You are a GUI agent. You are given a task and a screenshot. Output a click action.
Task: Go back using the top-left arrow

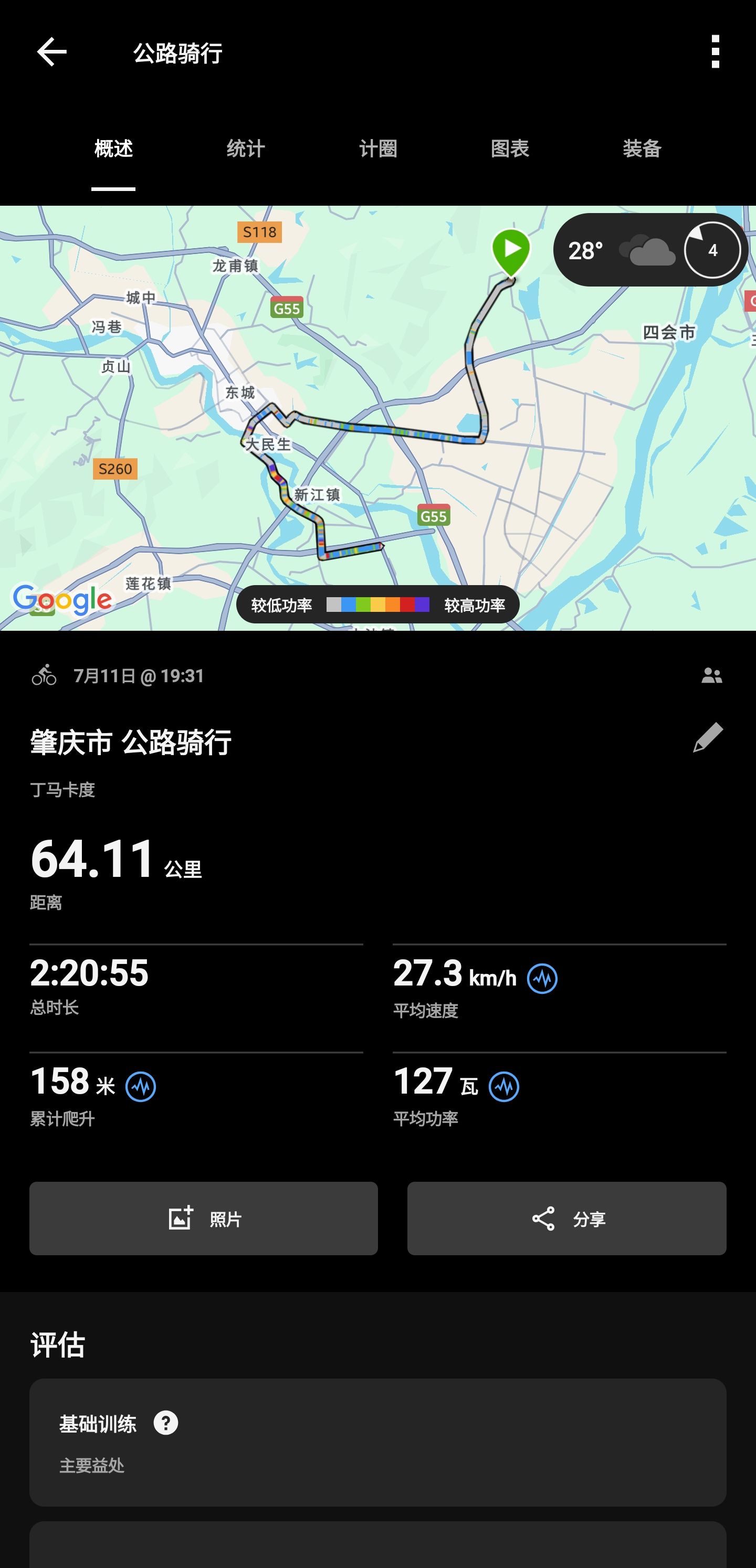click(52, 52)
